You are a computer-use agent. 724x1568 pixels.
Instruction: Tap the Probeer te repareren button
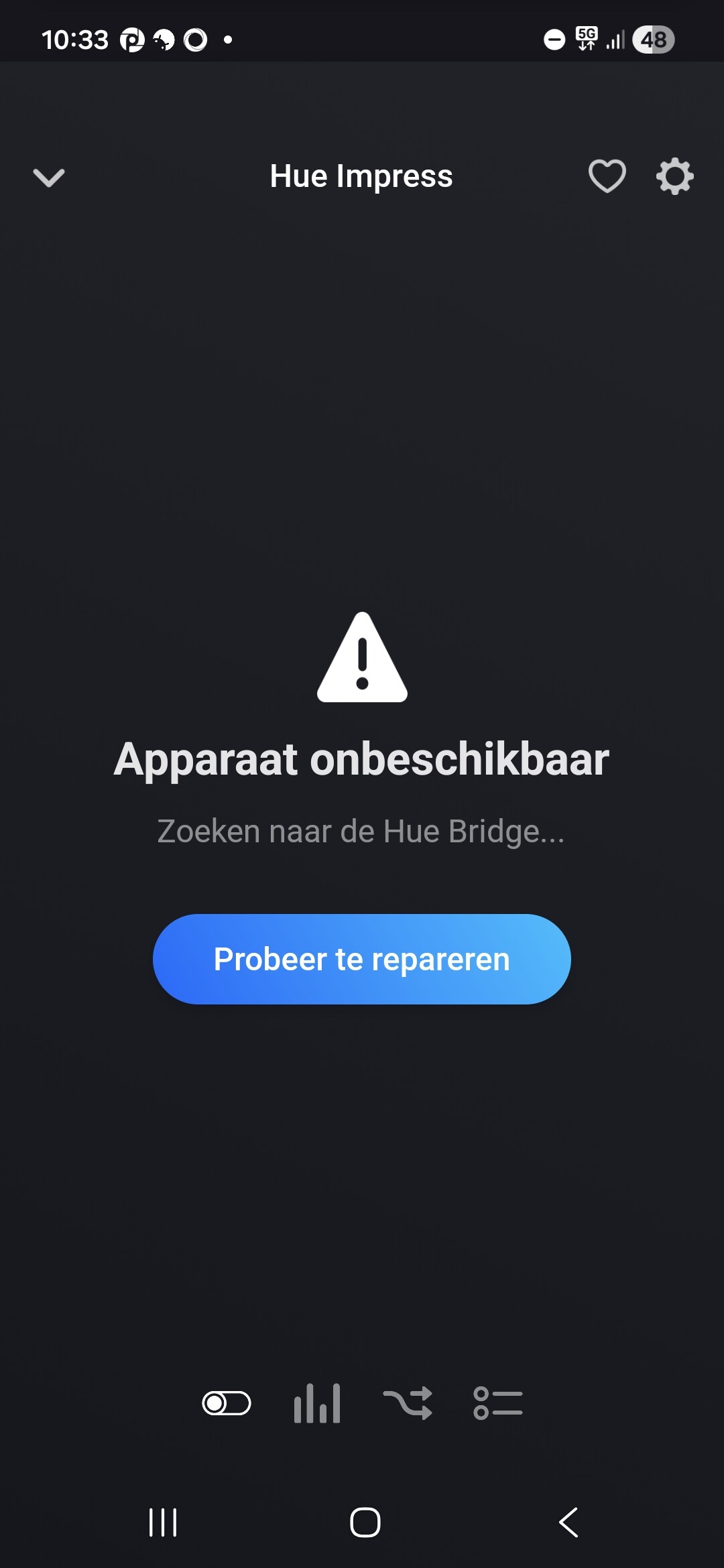[361, 959]
